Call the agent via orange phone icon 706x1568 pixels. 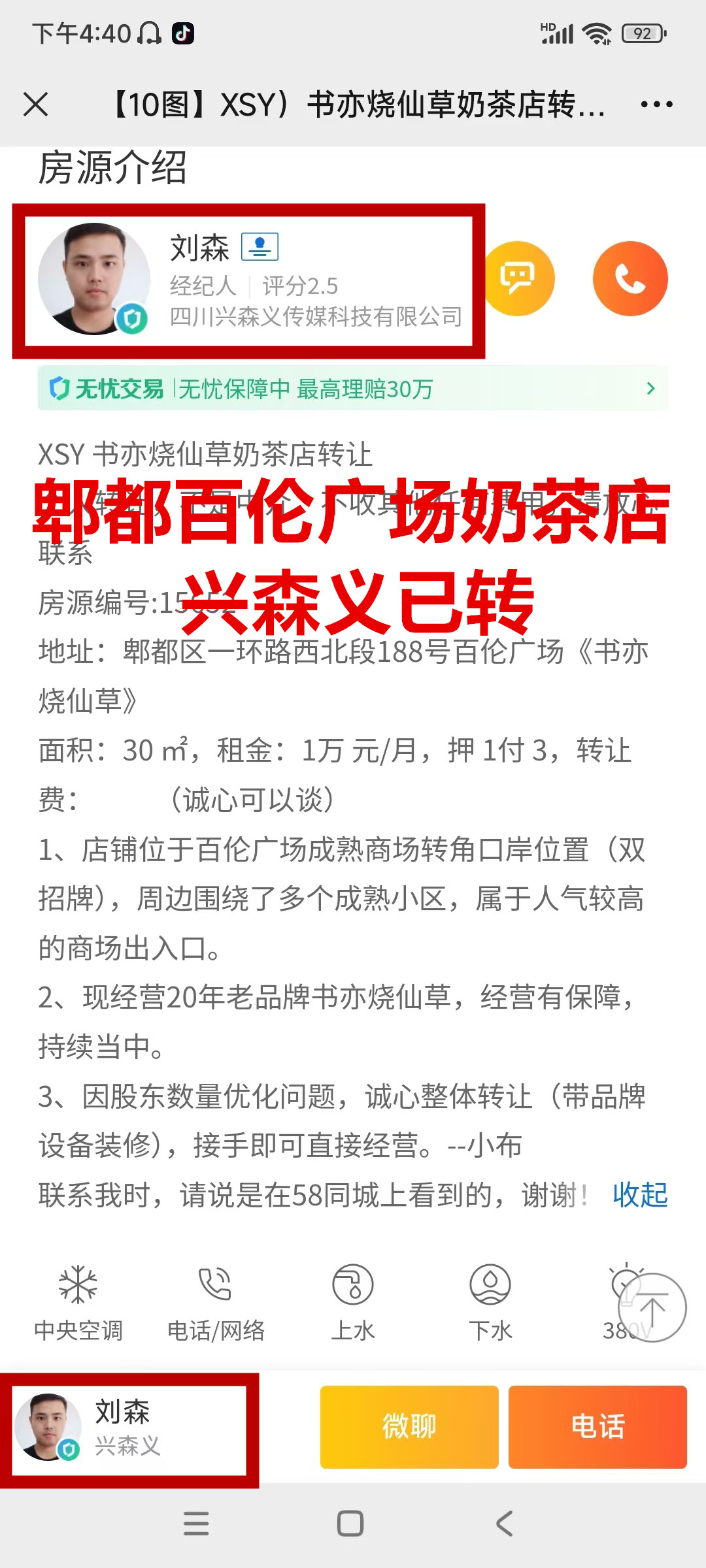(630, 279)
